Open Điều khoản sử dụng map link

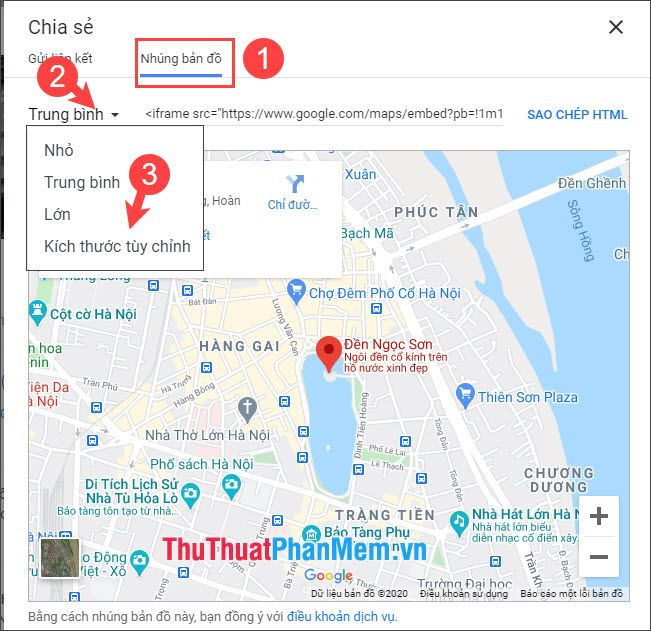(x=464, y=594)
